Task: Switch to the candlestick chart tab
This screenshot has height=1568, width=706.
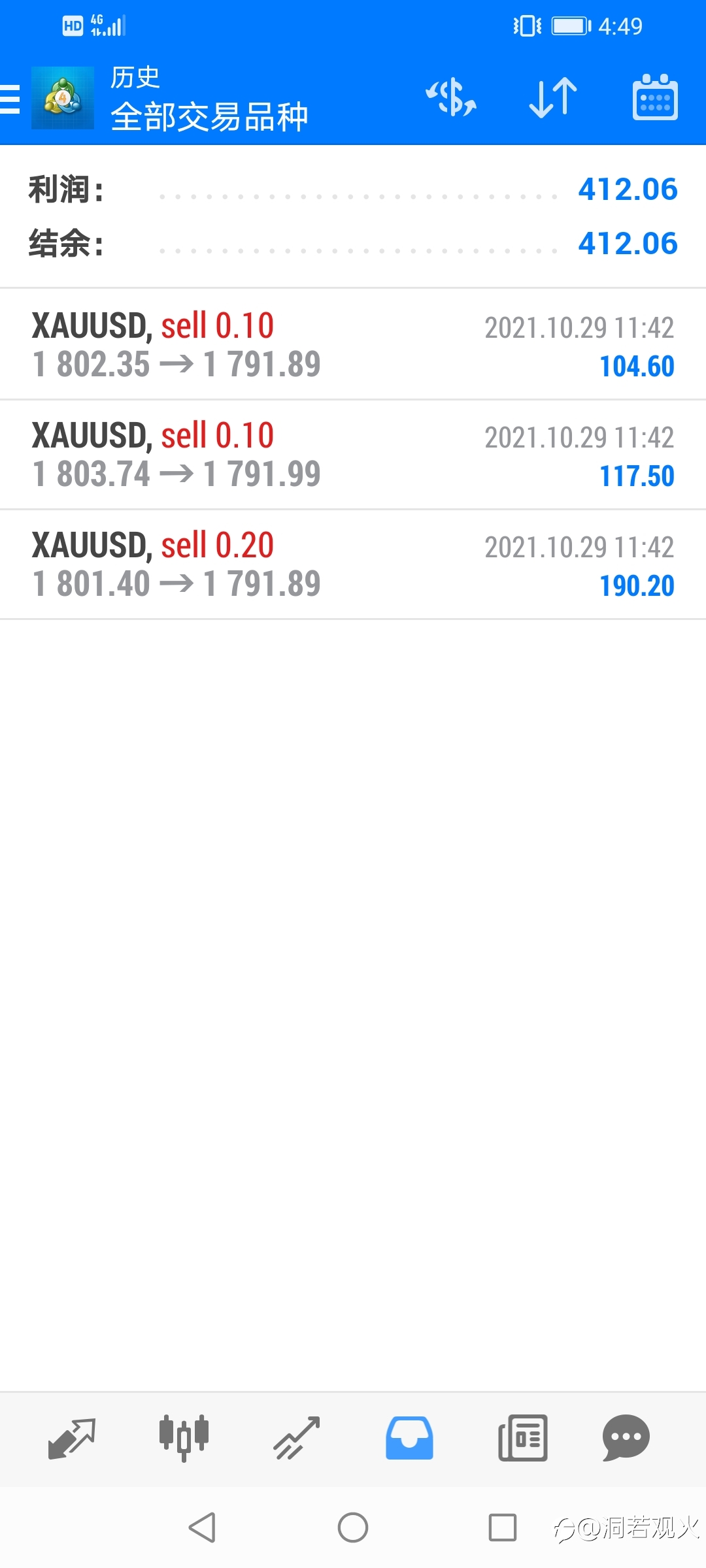Action: (x=184, y=1438)
